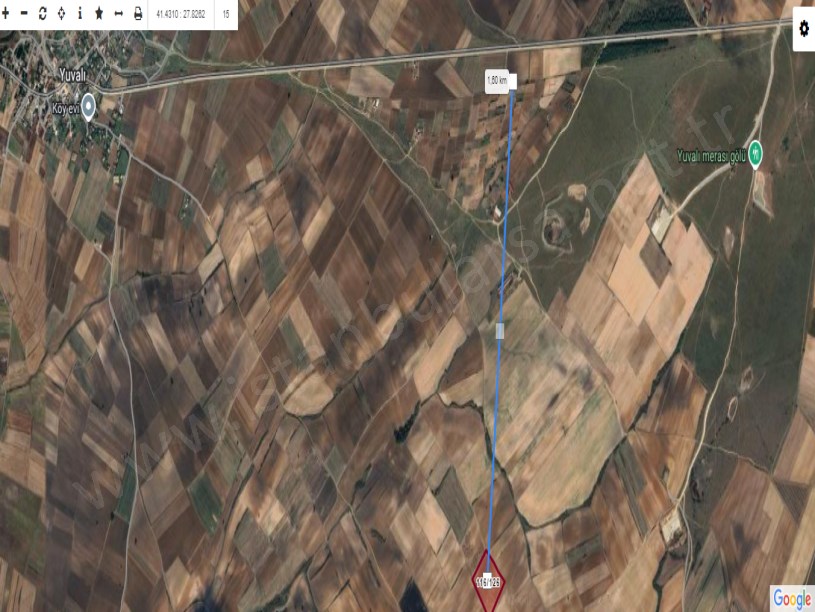Zoom in with the plus icon
This screenshot has height=612, width=815.
click(5, 14)
